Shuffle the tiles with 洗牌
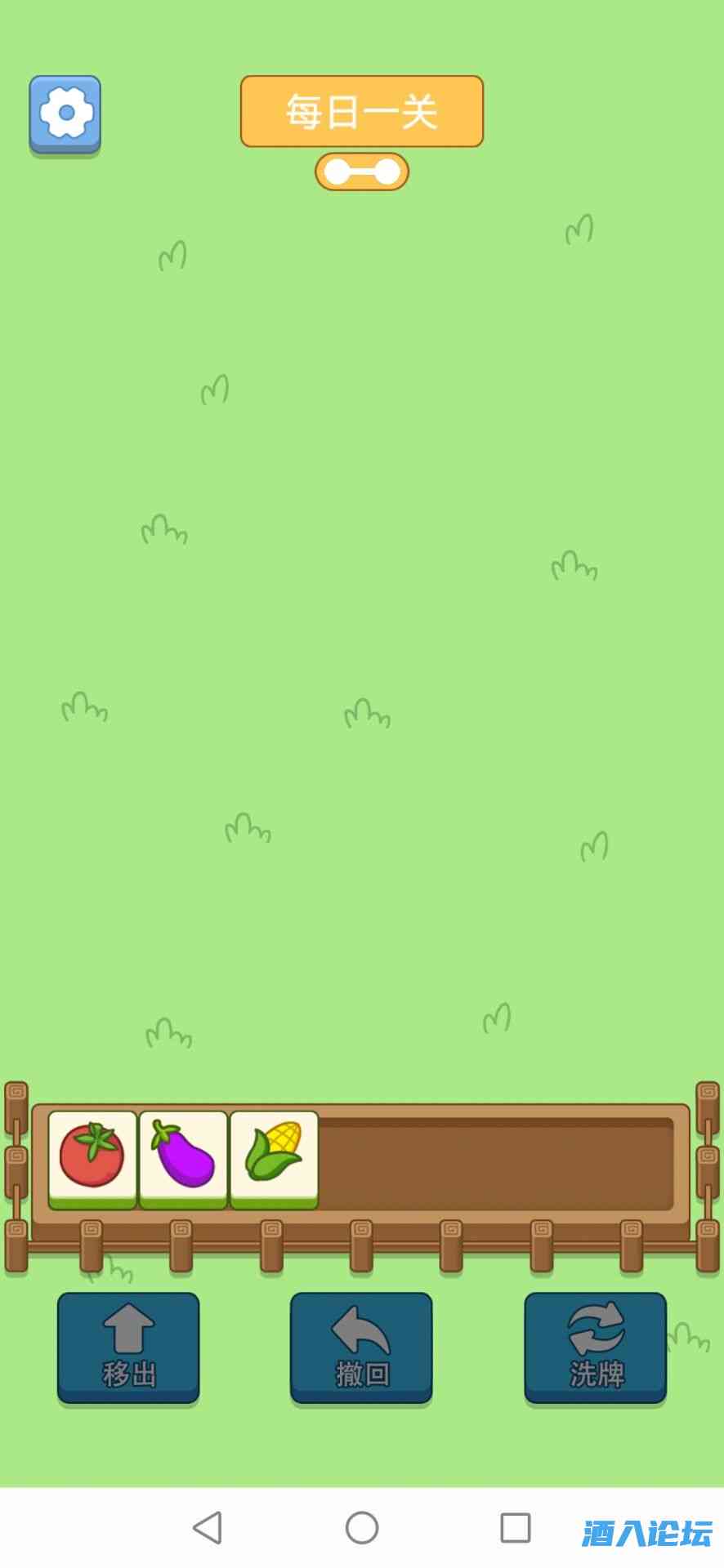The image size is (724, 1568). pyautogui.click(x=595, y=1347)
